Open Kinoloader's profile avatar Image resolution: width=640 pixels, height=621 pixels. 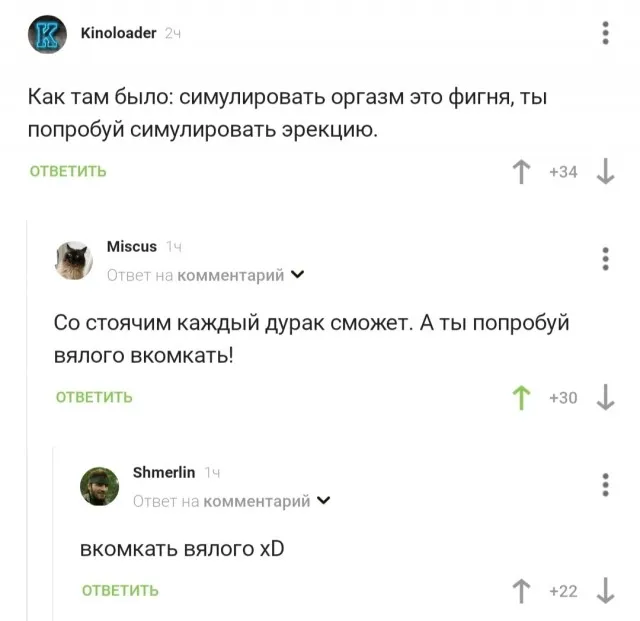coord(46,35)
